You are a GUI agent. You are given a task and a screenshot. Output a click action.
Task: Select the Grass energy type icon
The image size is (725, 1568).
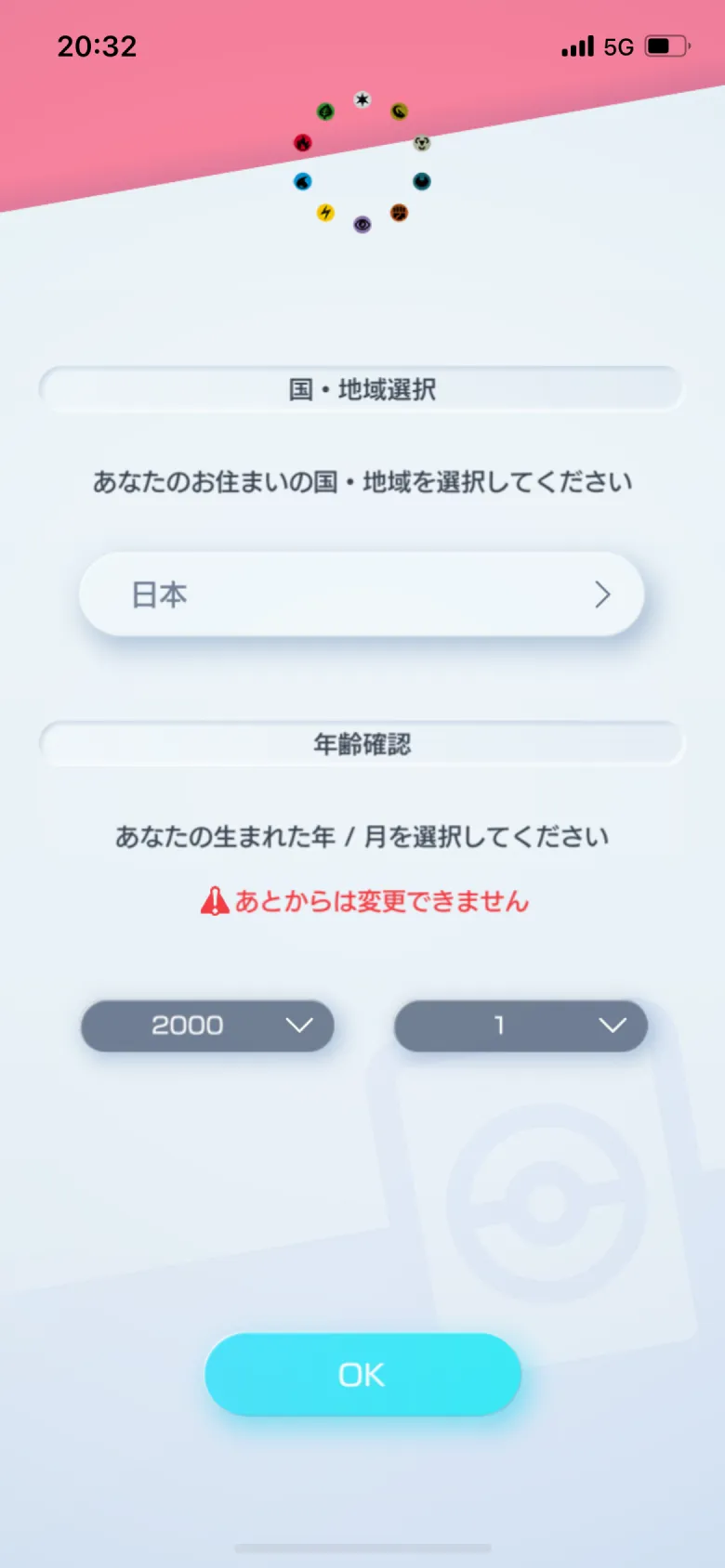click(325, 111)
